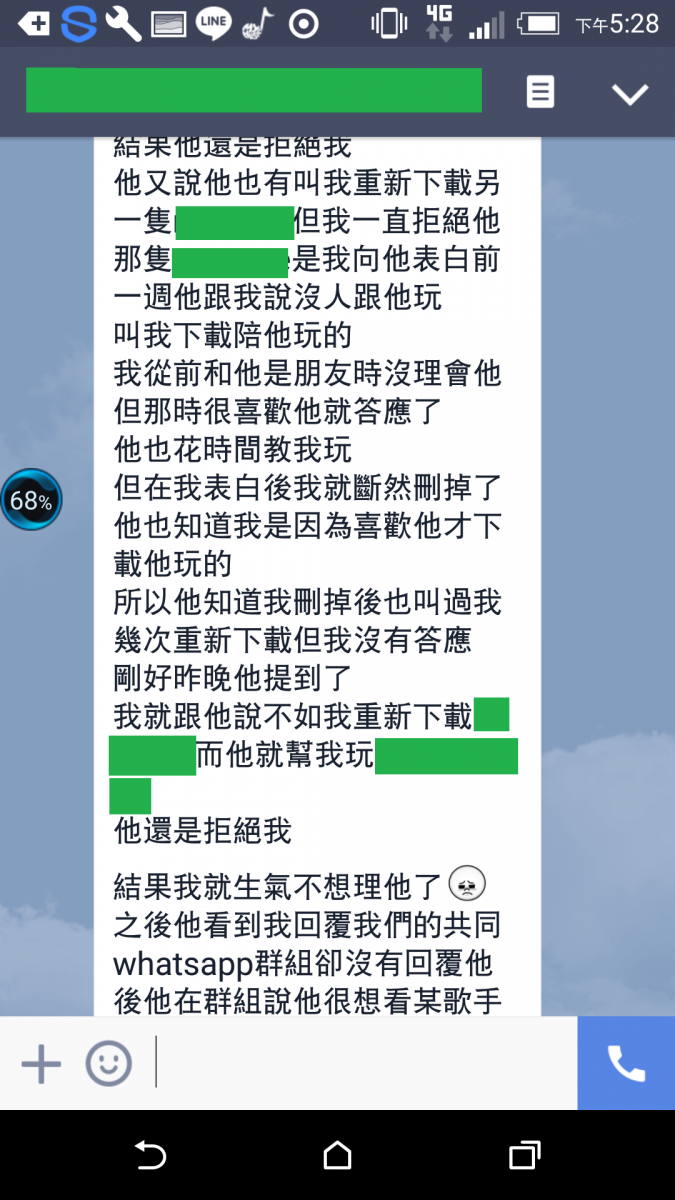Open the recent apps view
This screenshot has height=1200, width=675.
tap(524, 1156)
